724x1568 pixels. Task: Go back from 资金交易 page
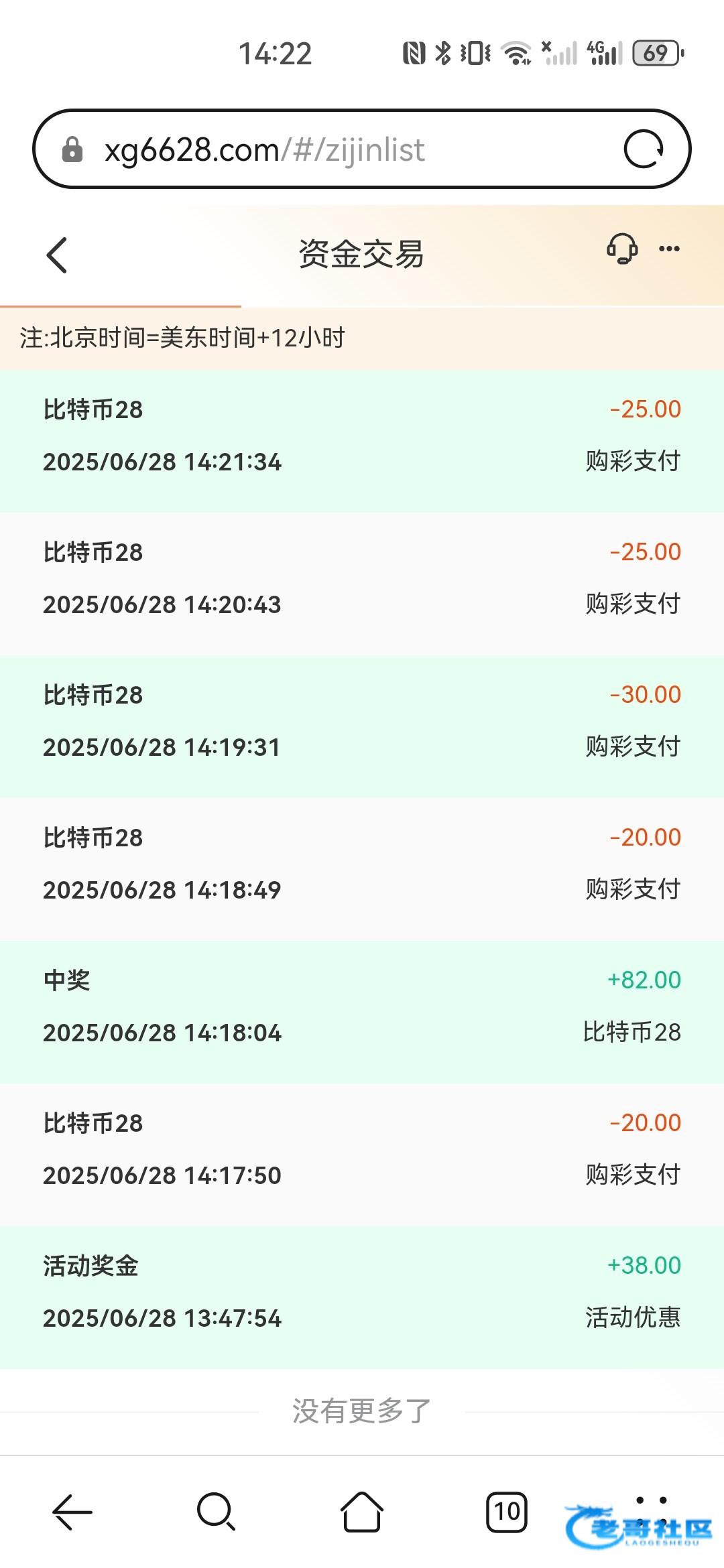click(x=58, y=255)
